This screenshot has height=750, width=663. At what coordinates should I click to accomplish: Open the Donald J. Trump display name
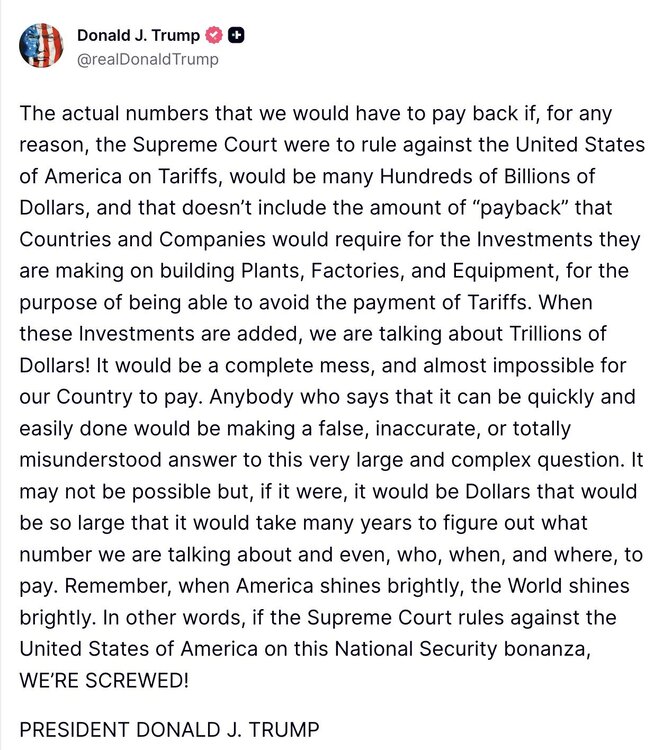coord(137,36)
